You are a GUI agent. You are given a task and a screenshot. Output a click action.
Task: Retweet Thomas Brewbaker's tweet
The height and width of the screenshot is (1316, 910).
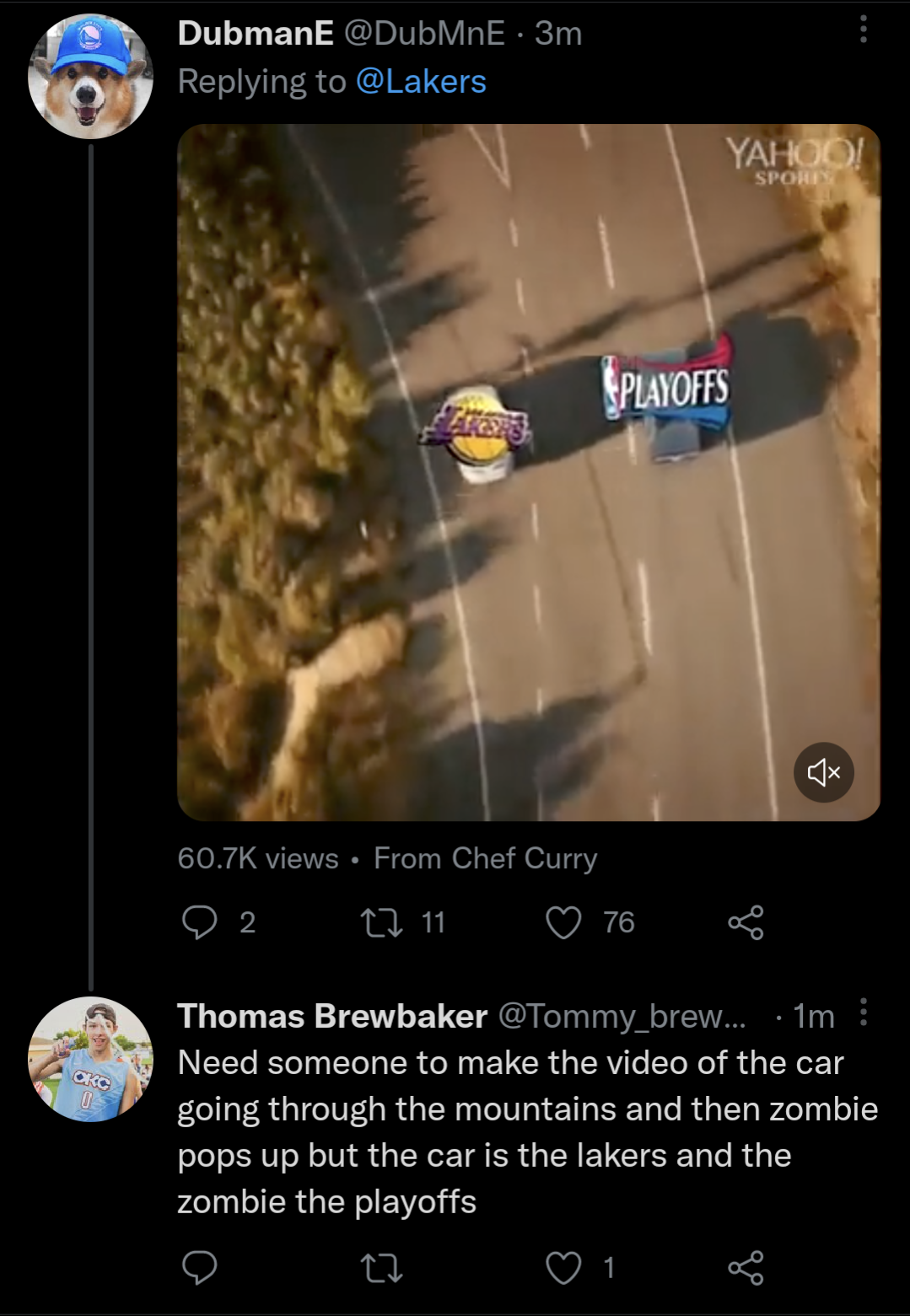click(381, 1267)
